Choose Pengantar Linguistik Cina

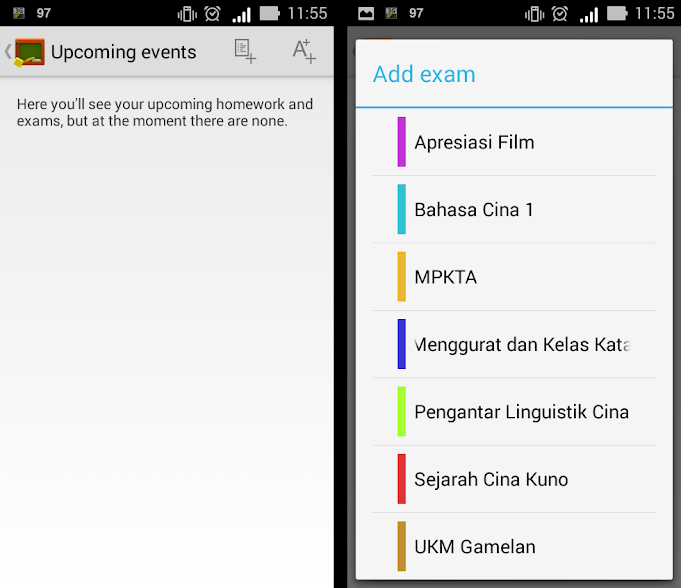point(514,412)
